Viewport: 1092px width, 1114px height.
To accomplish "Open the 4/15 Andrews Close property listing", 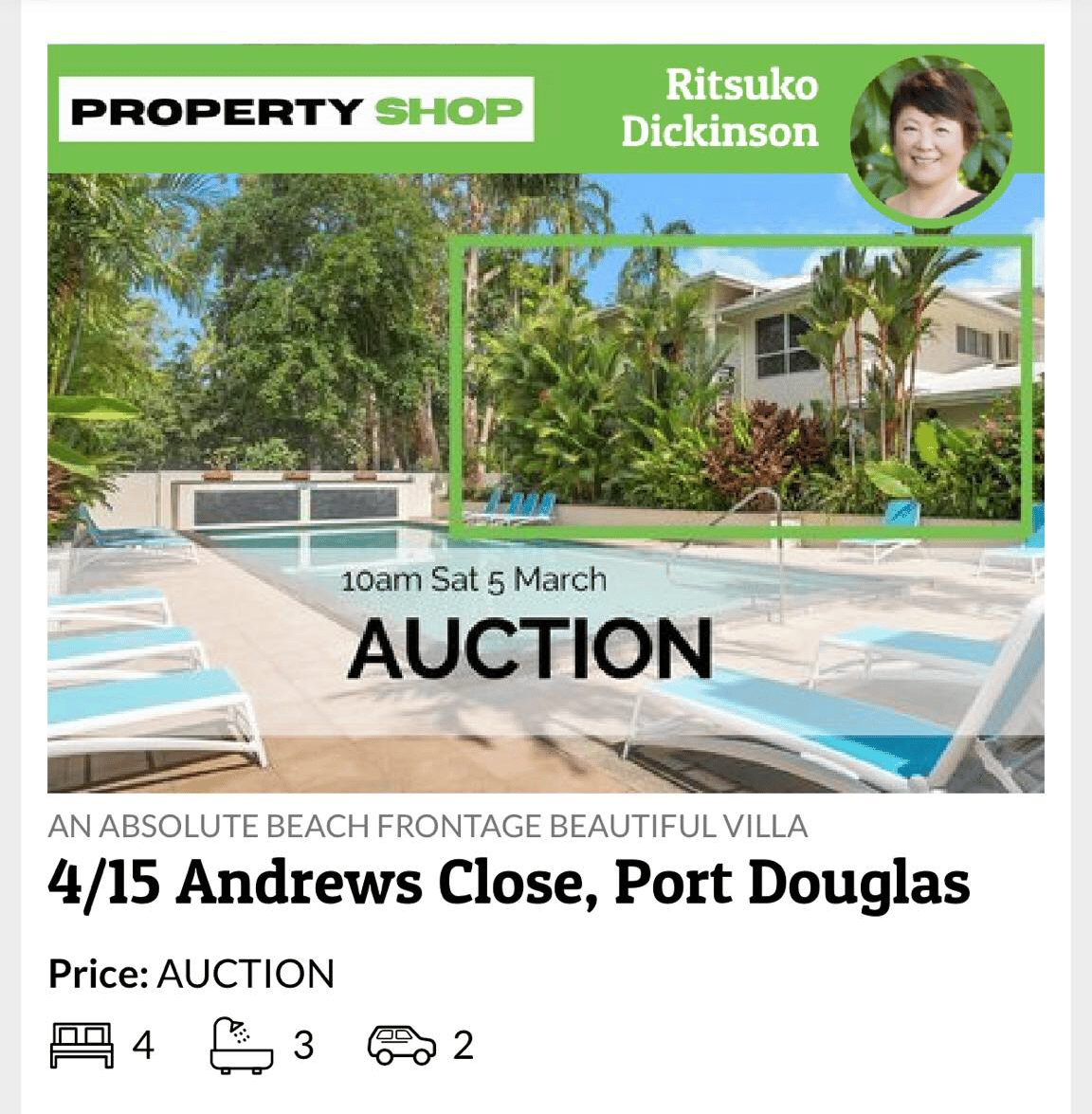I will tap(509, 884).
